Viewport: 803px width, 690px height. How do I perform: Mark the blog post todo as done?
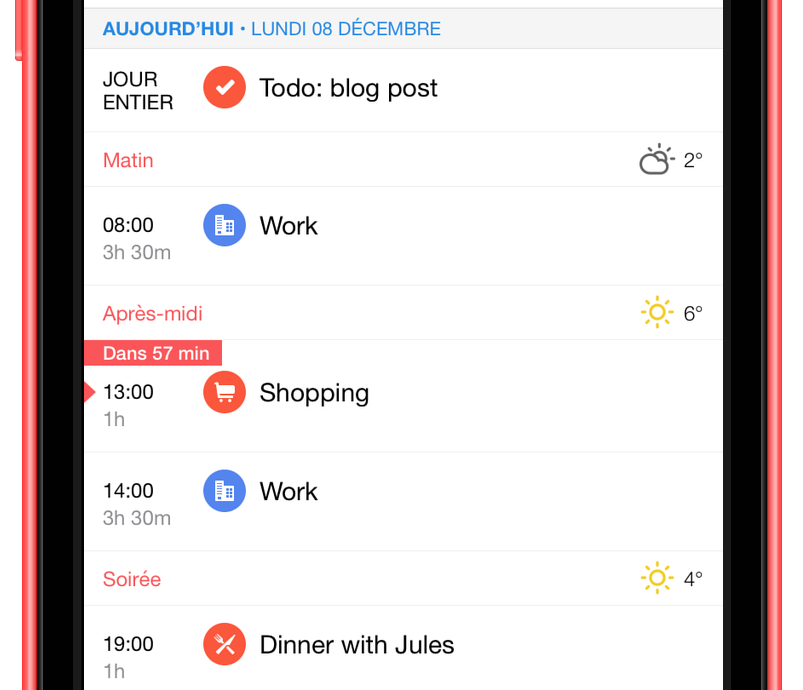pyautogui.click(x=224, y=88)
